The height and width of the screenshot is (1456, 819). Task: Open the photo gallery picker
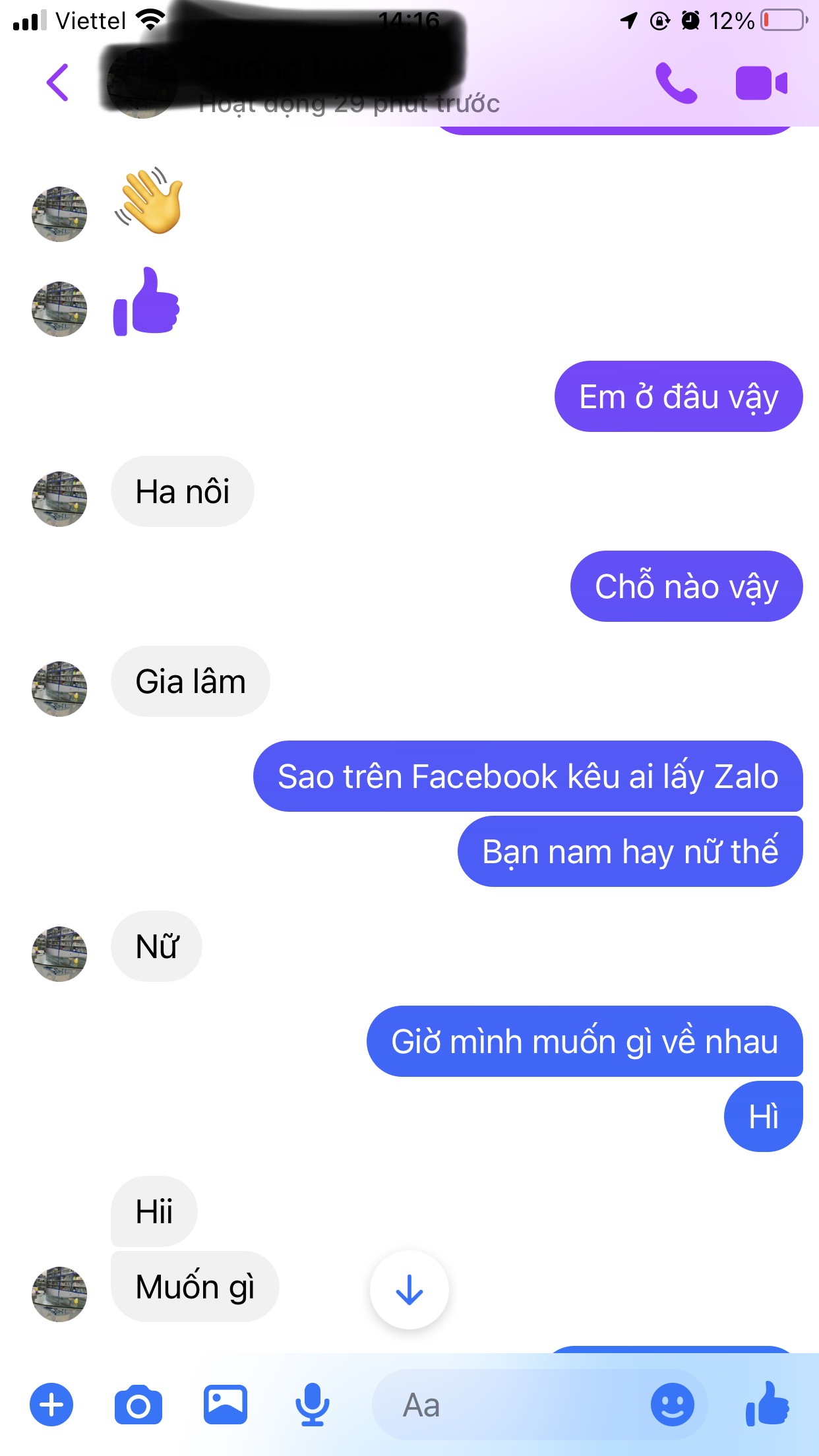226,1405
